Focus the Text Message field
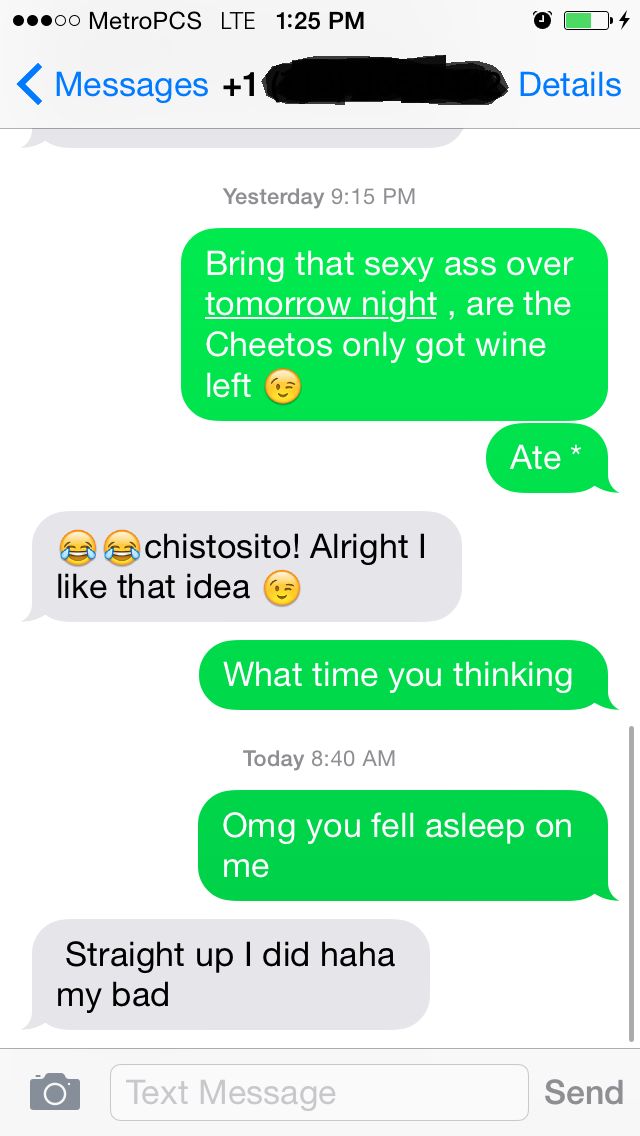Image resolution: width=640 pixels, height=1136 pixels. coord(319,1093)
